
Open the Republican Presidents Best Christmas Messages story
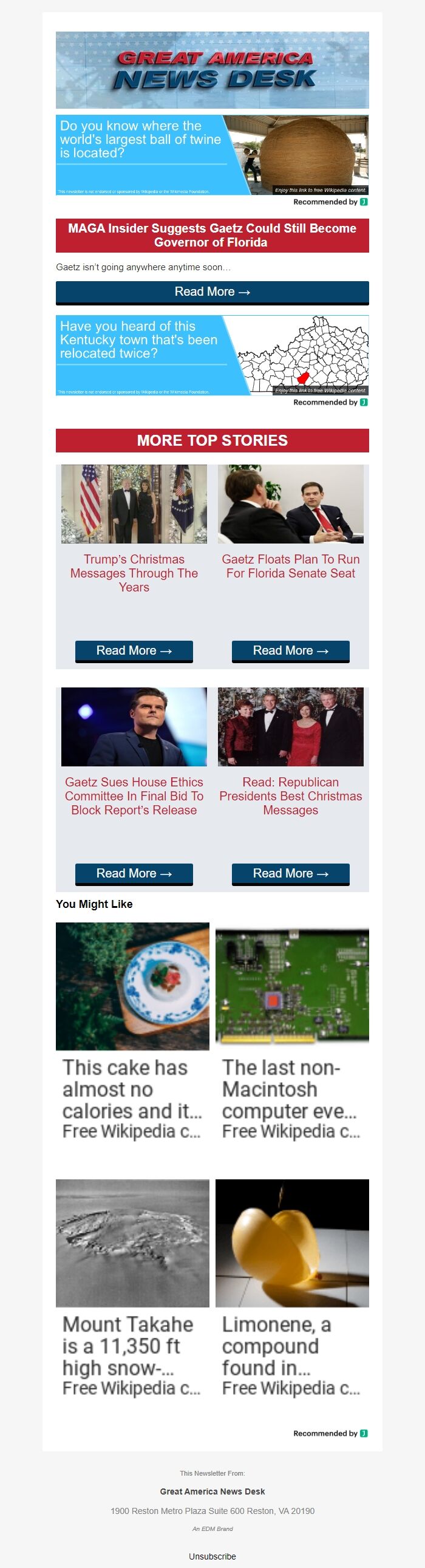pyautogui.click(x=290, y=796)
